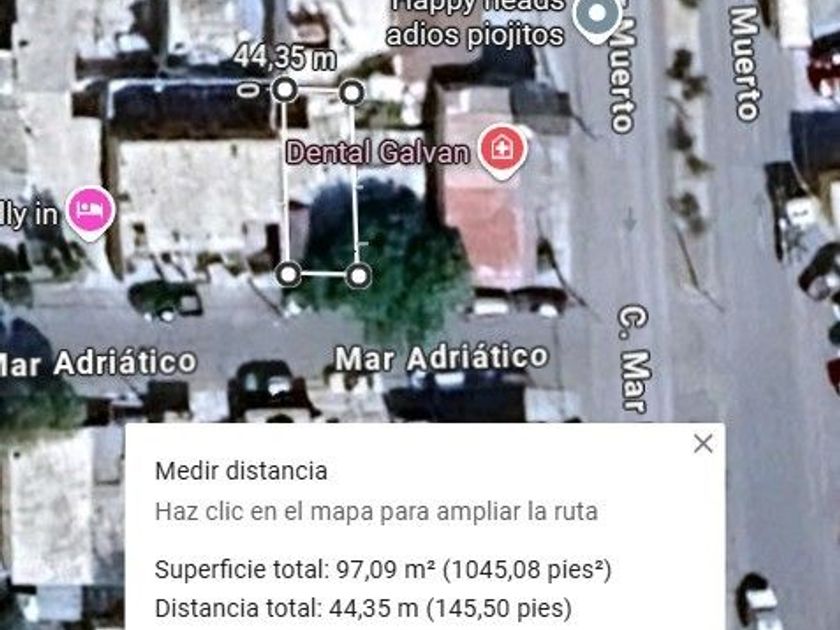
Task: Open the Dental Galvan map pin
Action: point(502,150)
